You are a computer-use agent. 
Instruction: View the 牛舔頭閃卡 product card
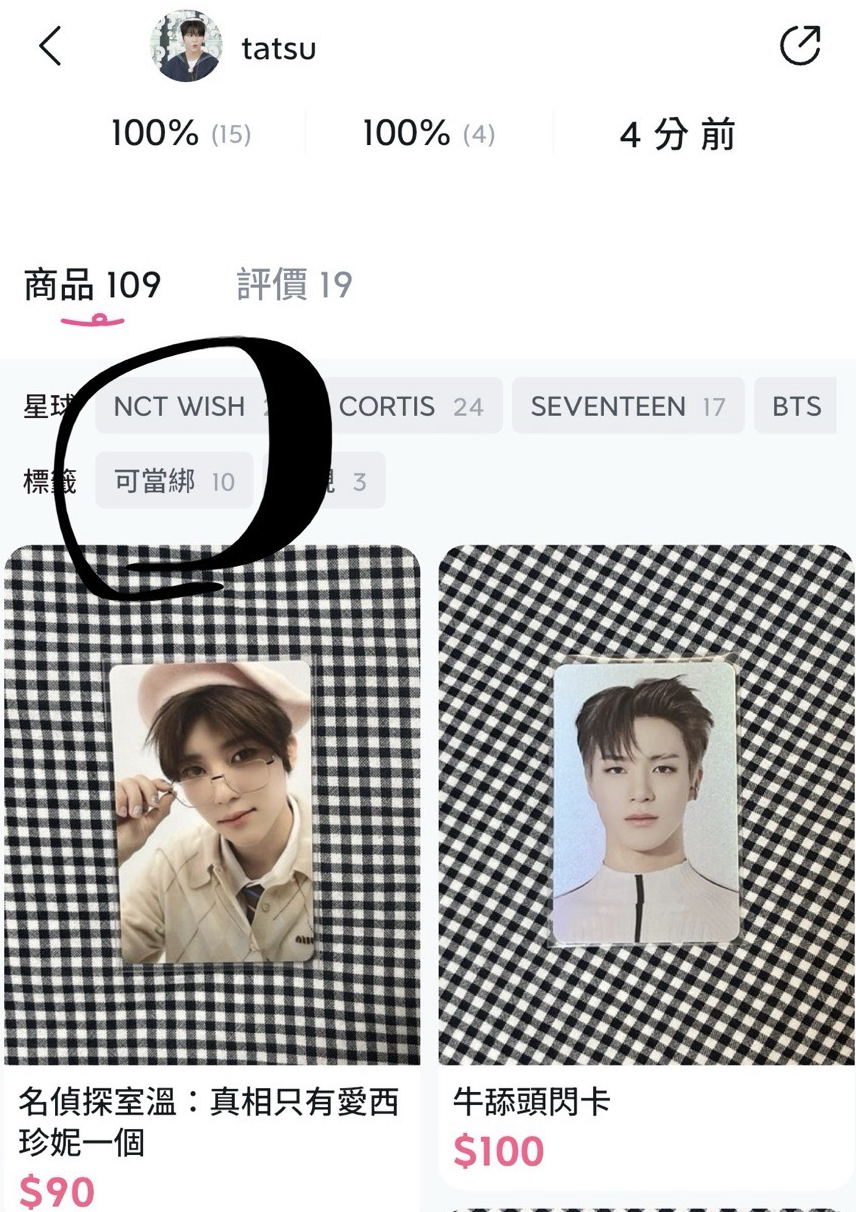coord(646,810)
